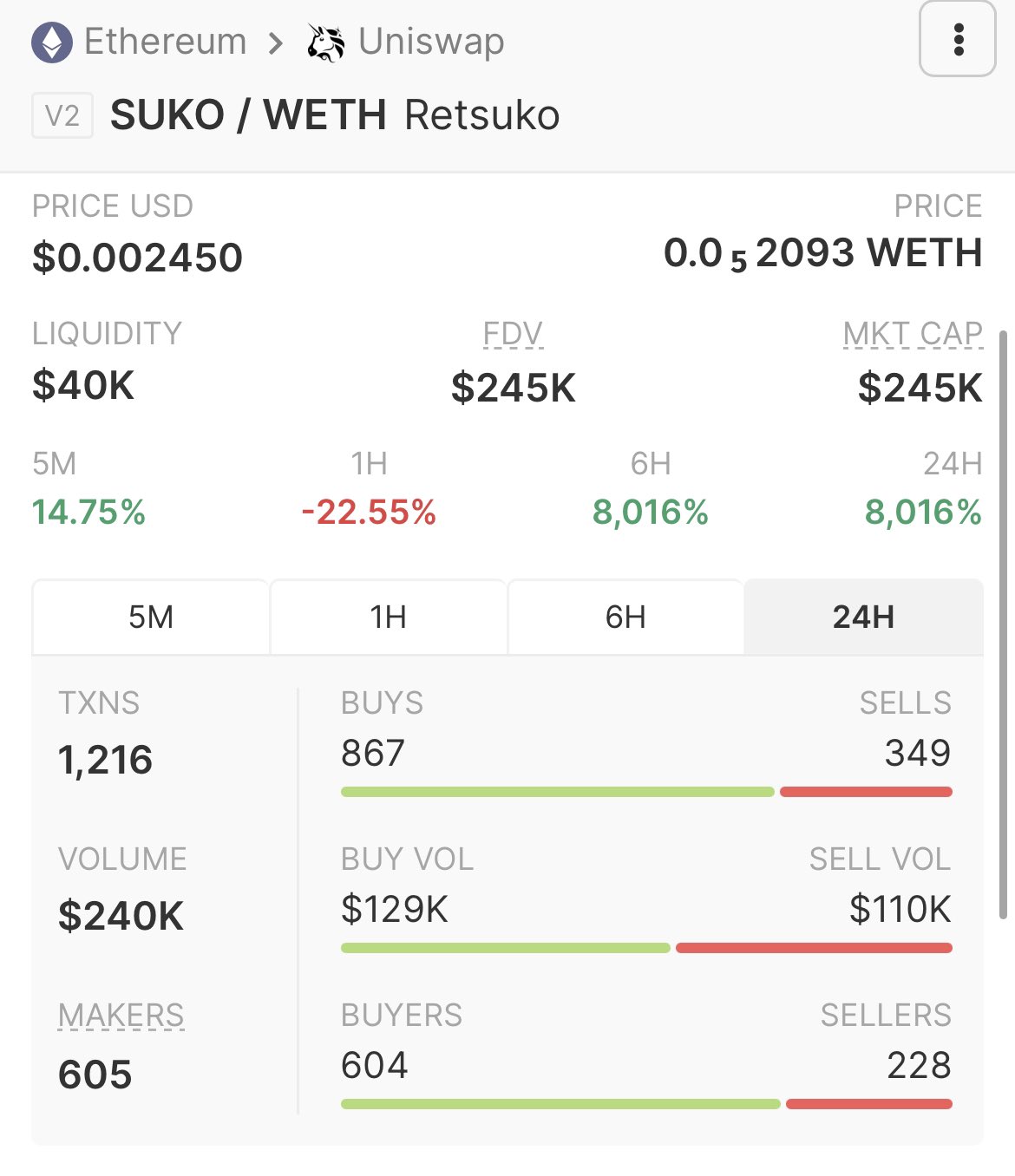Show the 6H stats tab
Screen dimensions: 1015x1176
point(625,617)
